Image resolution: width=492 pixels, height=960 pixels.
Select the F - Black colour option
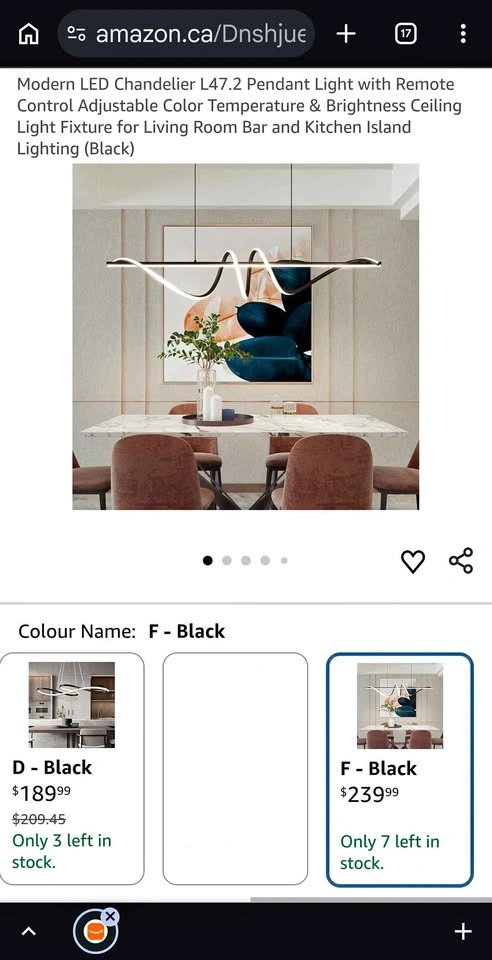[x=400, y=770]
